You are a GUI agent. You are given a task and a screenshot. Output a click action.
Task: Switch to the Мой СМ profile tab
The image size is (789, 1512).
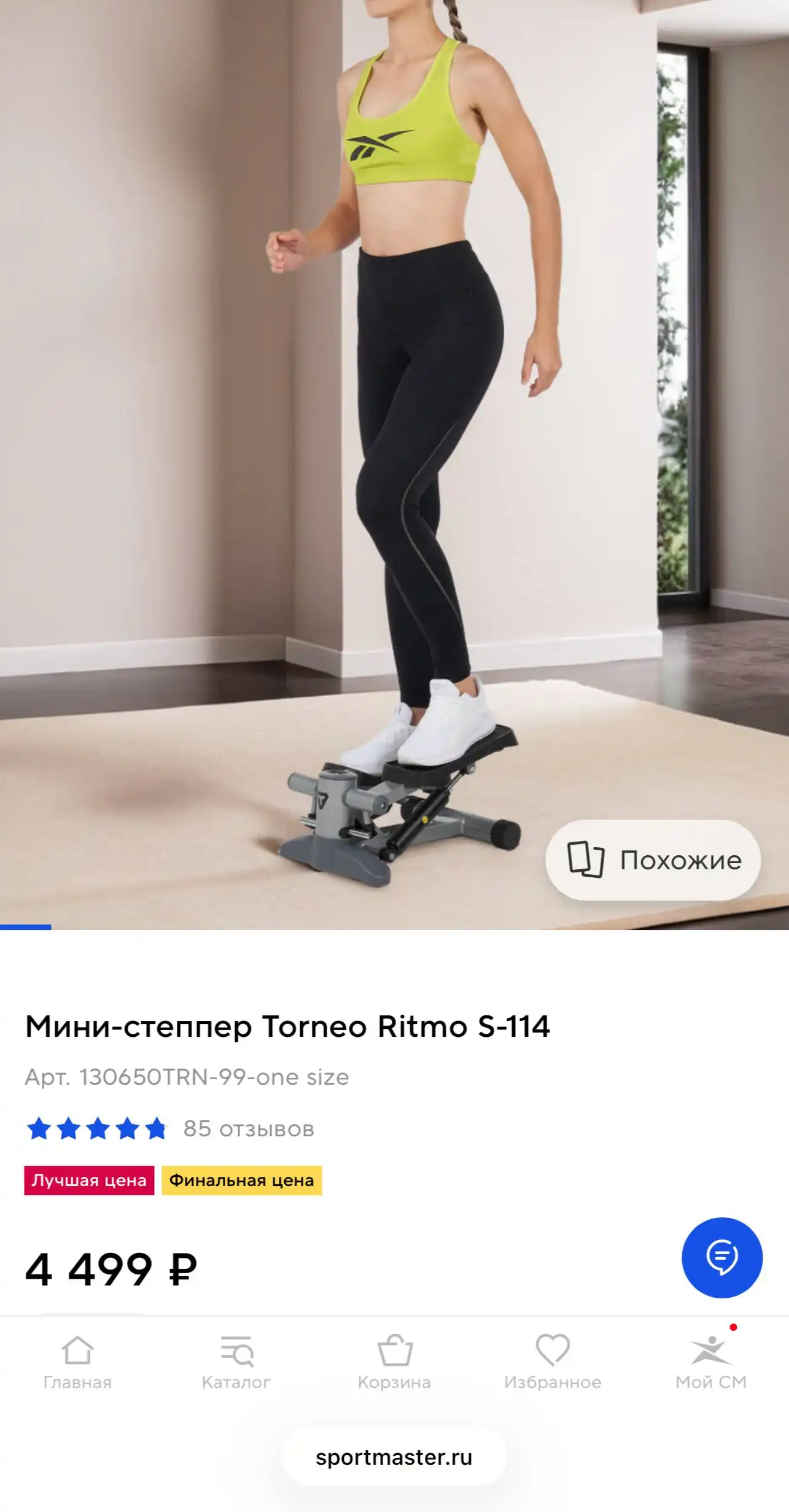pyautogui.click(x=711, y=1360)
